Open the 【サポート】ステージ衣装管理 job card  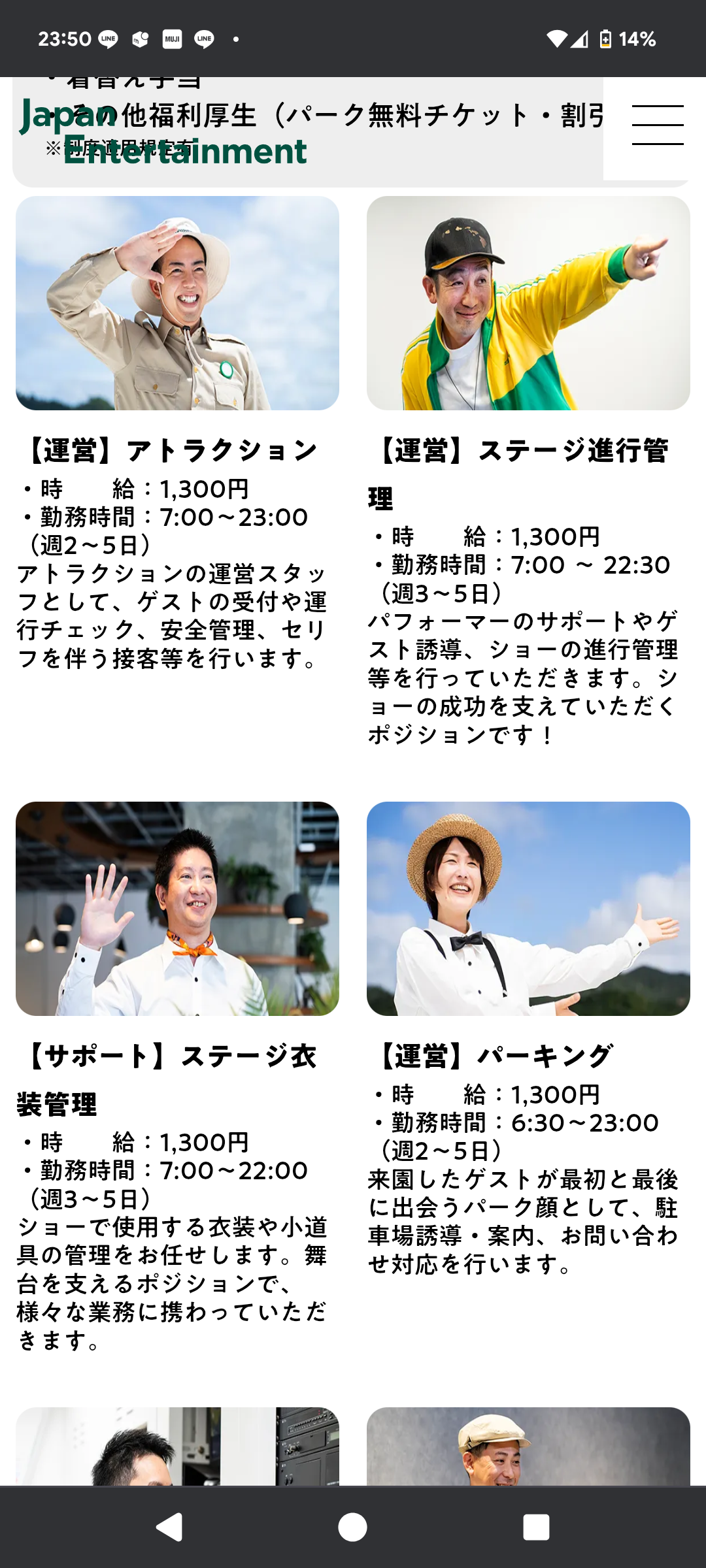(177, 1078)
